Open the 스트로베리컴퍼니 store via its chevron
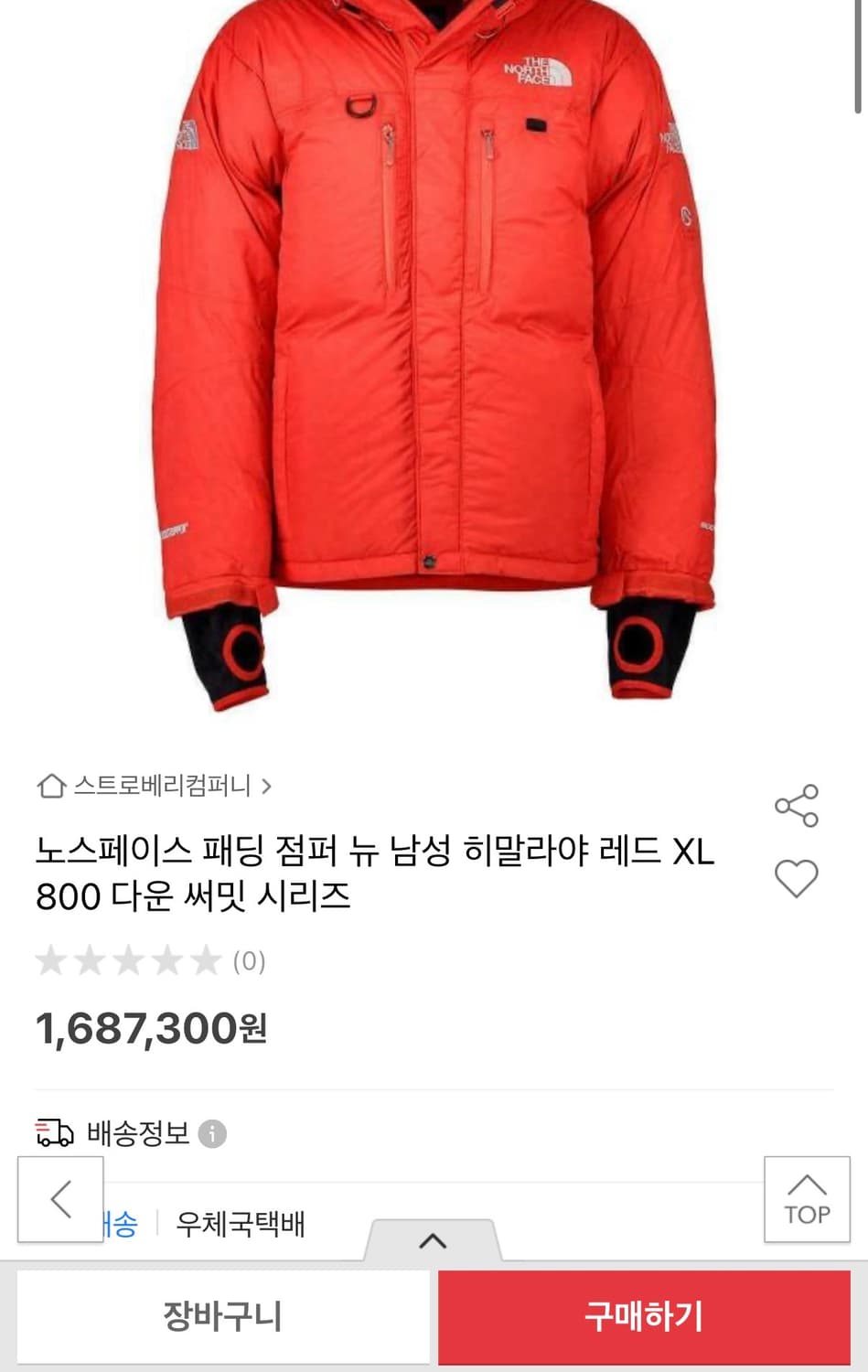This screenshot has height=1372, width=868. click(x=266, y=785)
